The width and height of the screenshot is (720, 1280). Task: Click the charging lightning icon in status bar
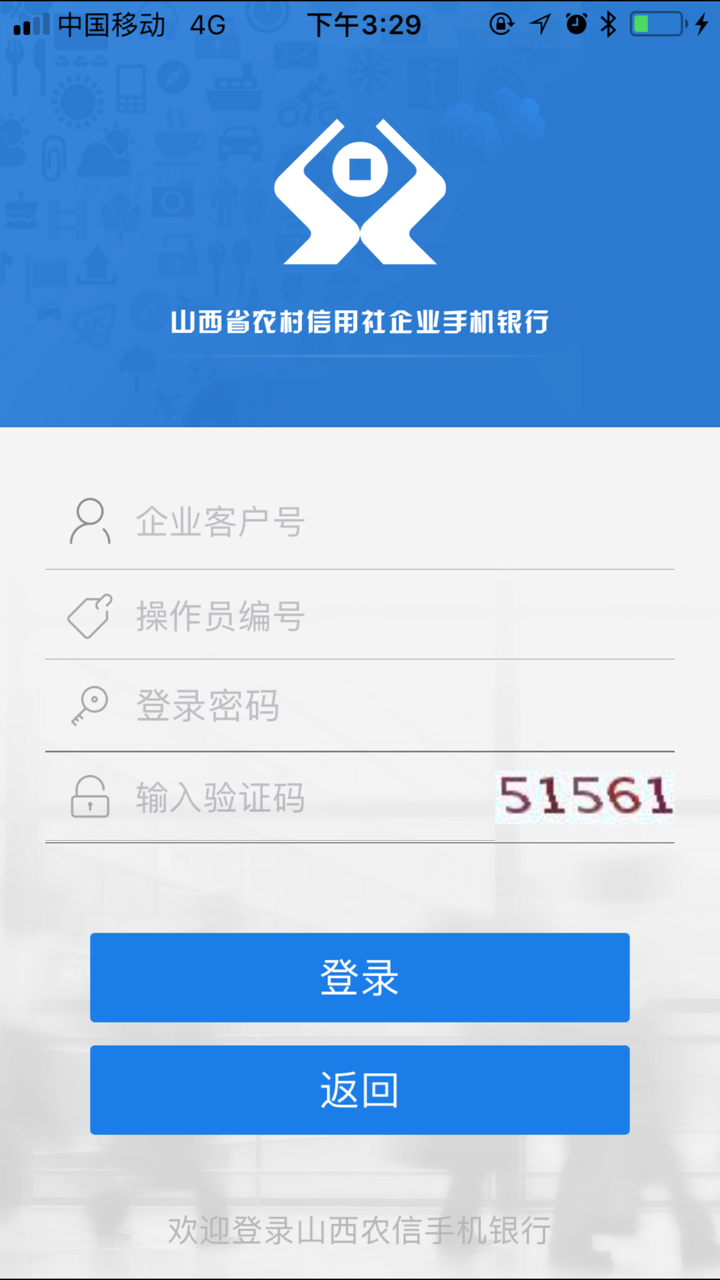[x=701, y=25]
